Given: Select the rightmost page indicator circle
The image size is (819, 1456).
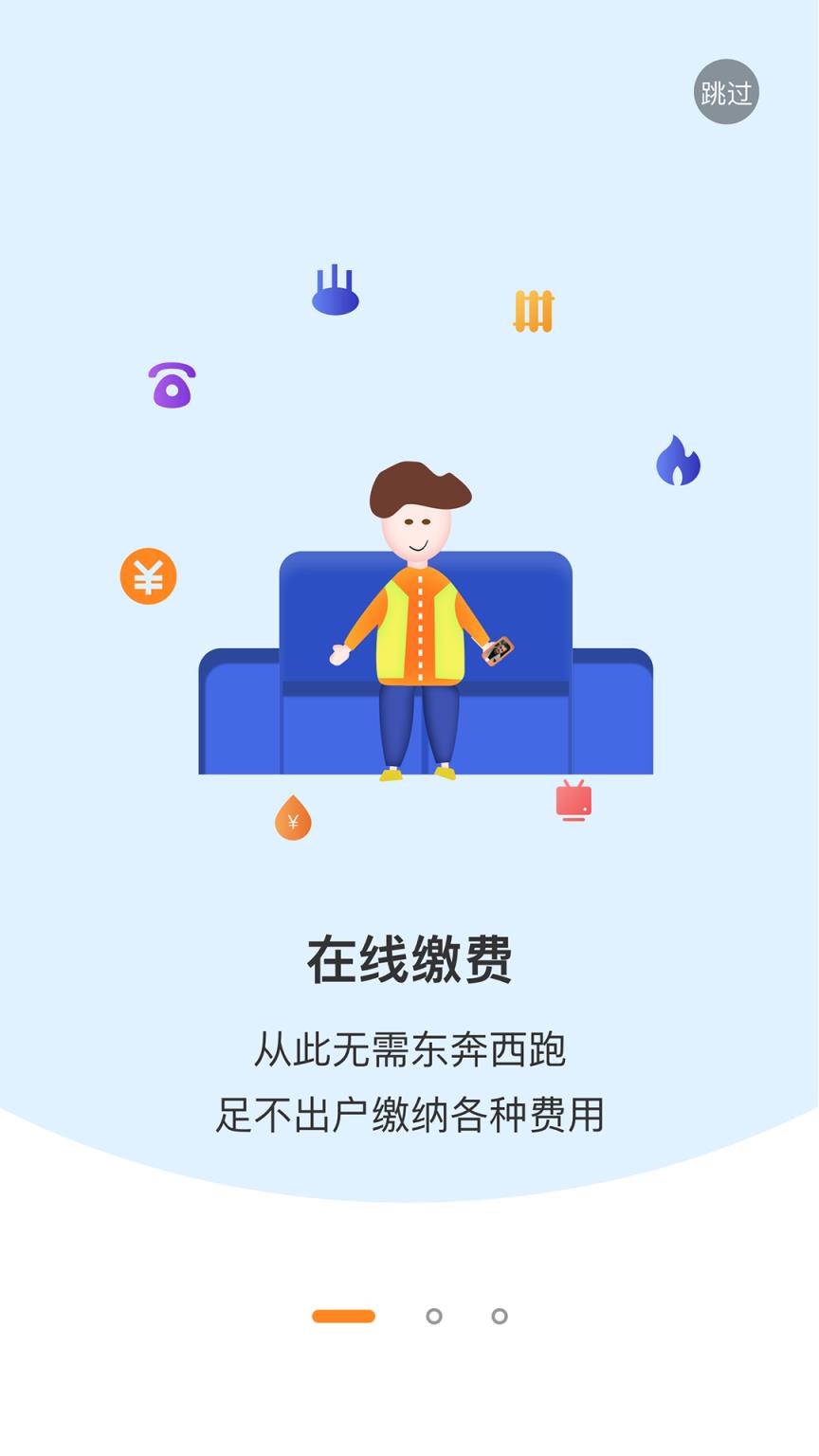Looking at the screenshot, I should 500,1316.
